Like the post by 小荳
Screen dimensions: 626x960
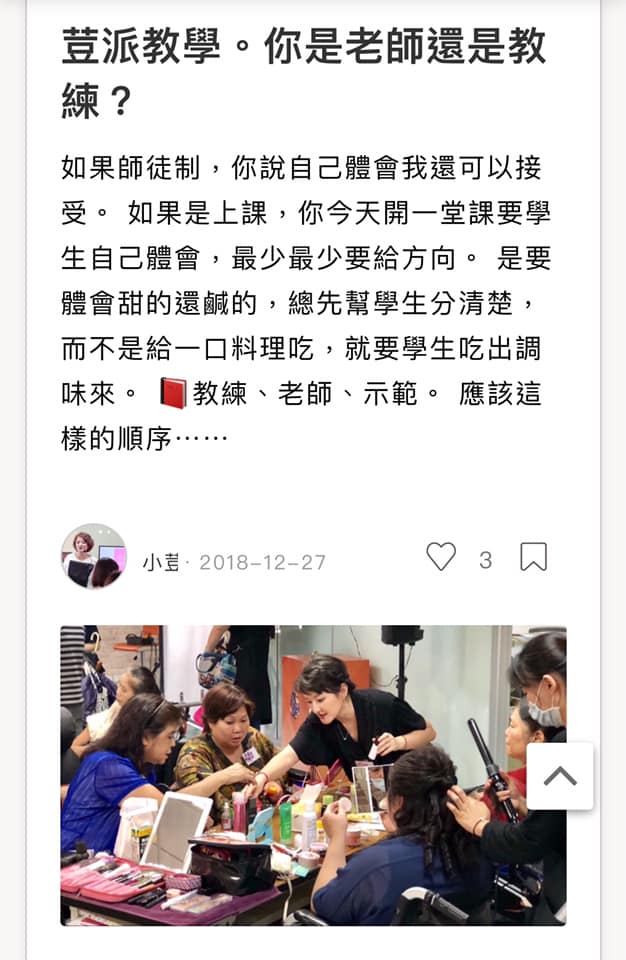coord(441,557)
